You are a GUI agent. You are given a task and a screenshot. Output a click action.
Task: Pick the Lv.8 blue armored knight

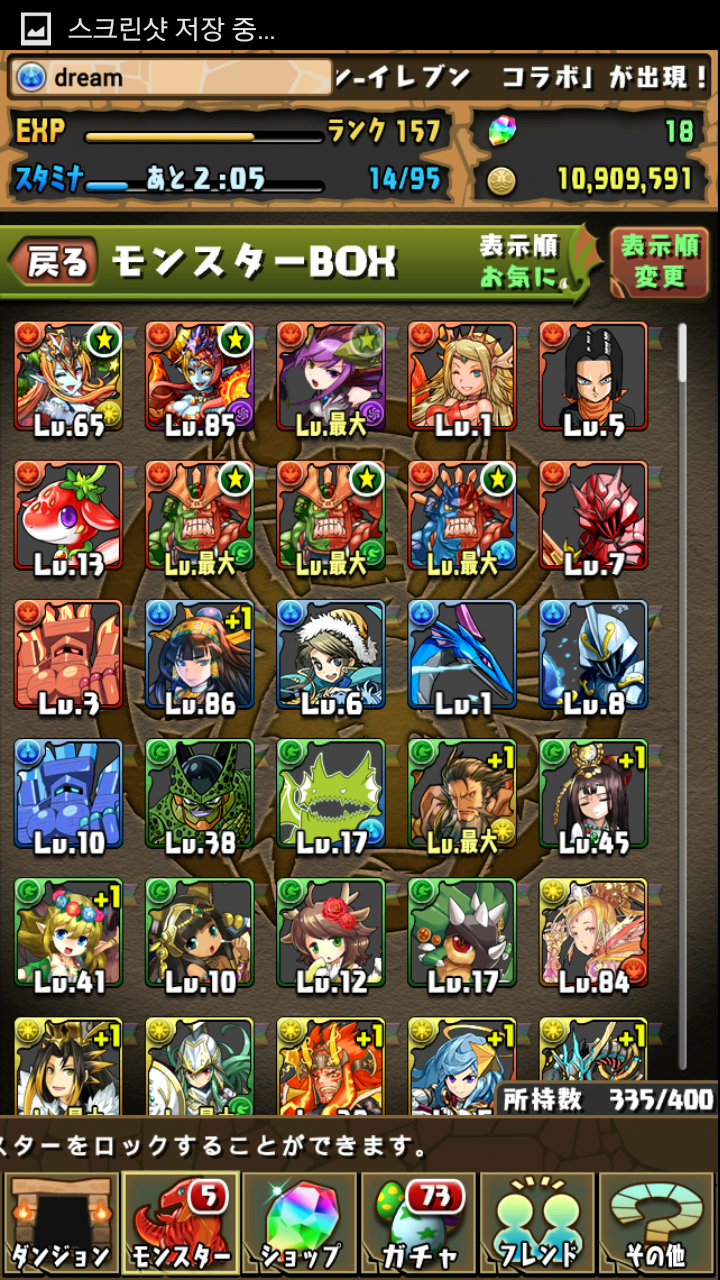[594, 654]
